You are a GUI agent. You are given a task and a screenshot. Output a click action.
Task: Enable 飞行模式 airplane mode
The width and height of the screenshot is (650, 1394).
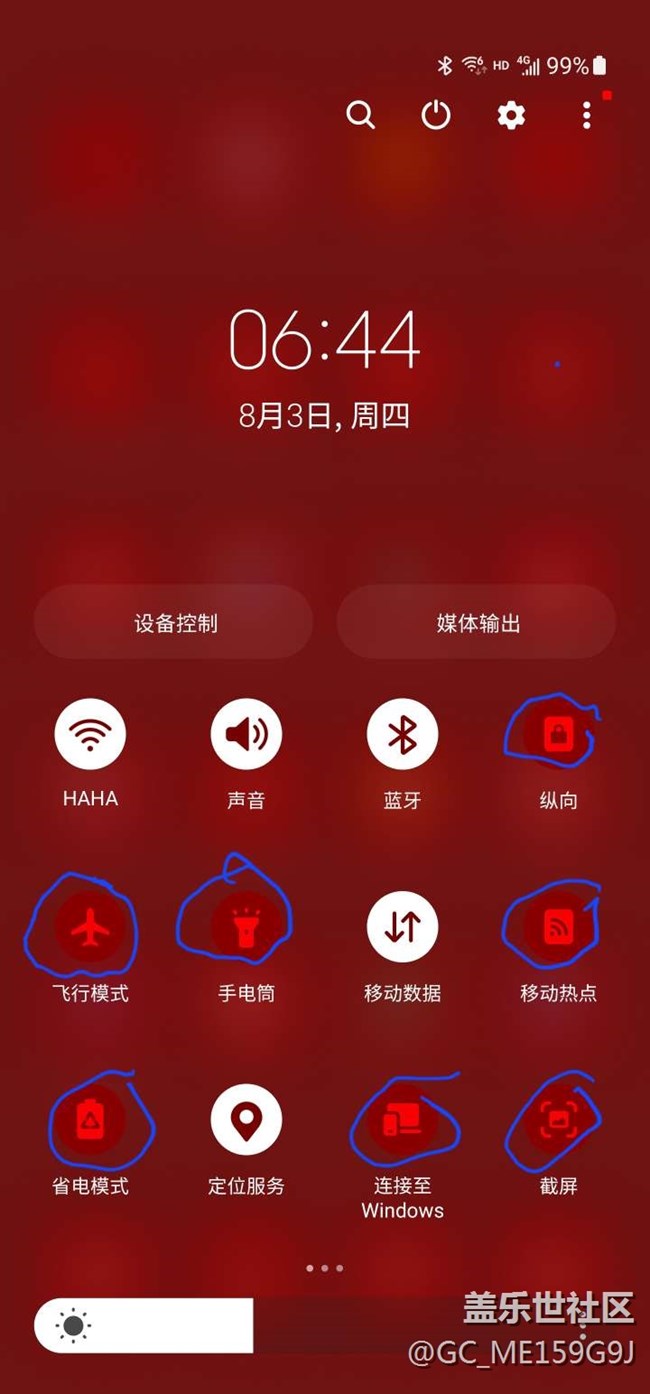click(90, 928)
